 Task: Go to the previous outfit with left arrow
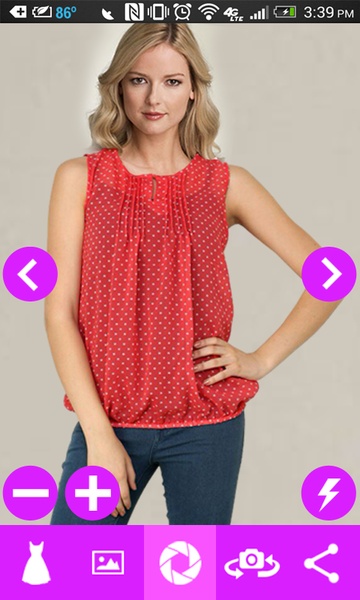pos(30,274)
